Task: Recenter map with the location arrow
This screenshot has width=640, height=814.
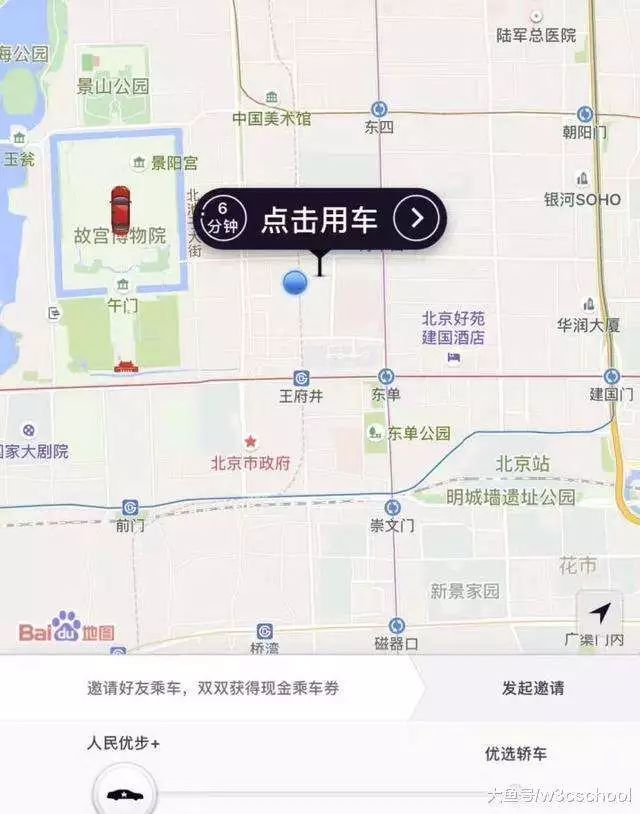Action: (599, 613)
